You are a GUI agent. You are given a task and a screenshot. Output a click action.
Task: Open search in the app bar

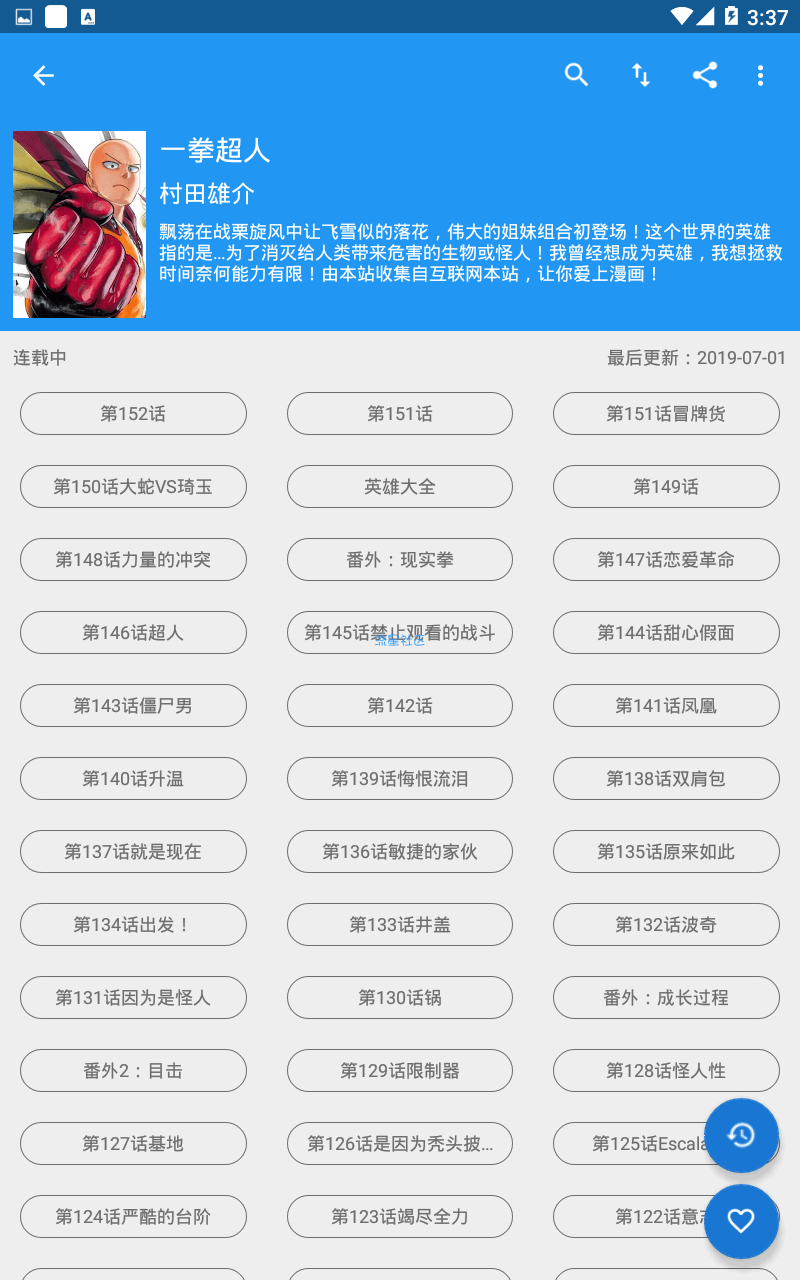click(576, 75)
